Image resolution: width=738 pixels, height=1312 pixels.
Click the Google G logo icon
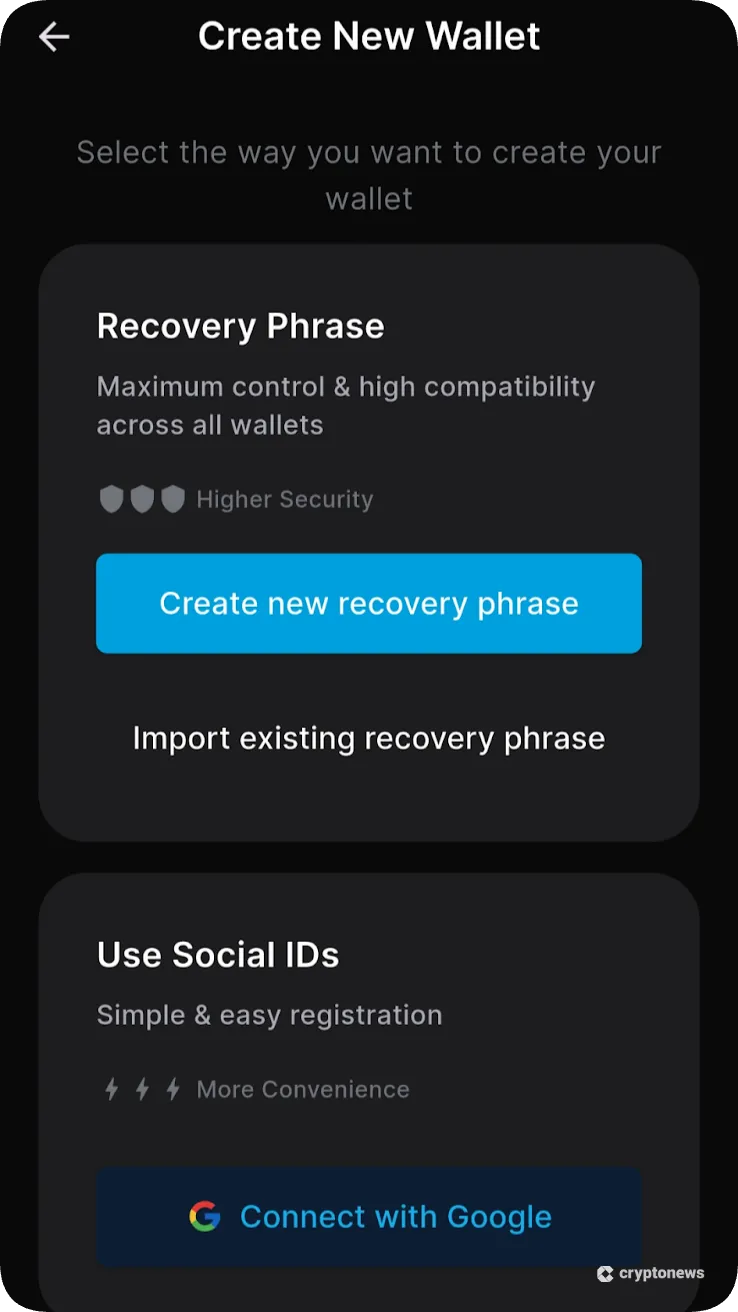(205, 1216)
